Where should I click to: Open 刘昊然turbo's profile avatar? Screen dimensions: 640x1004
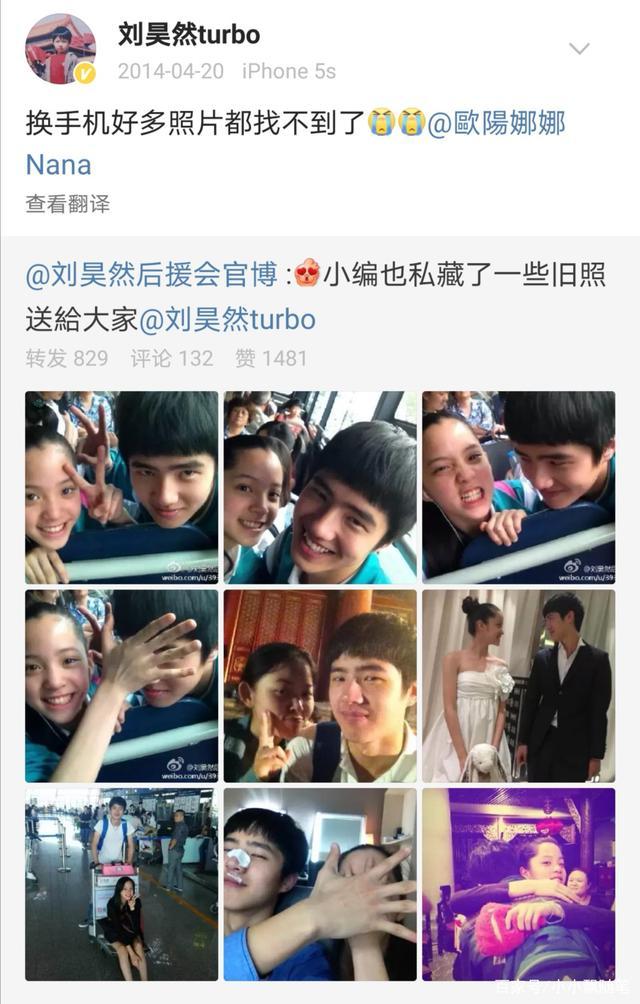[x=60, y=49]
